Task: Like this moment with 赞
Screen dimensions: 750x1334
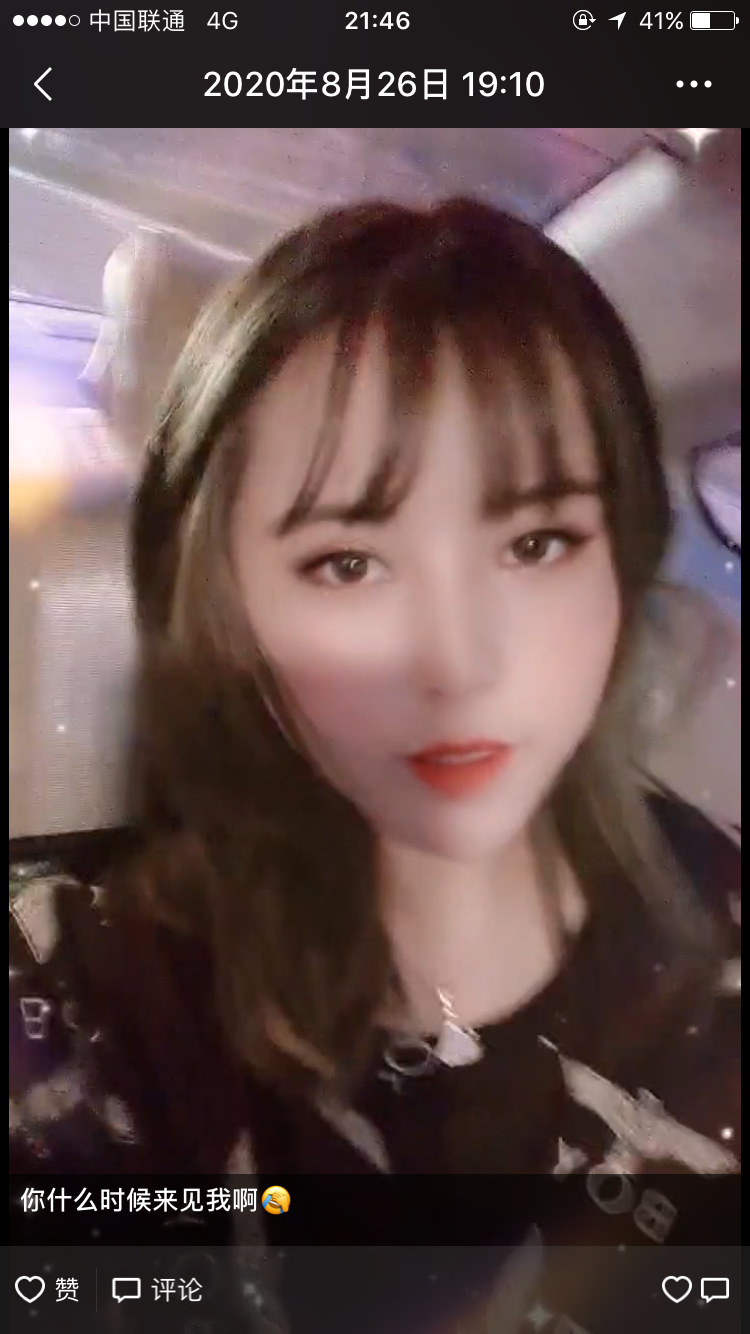Action: (48, 1290)
